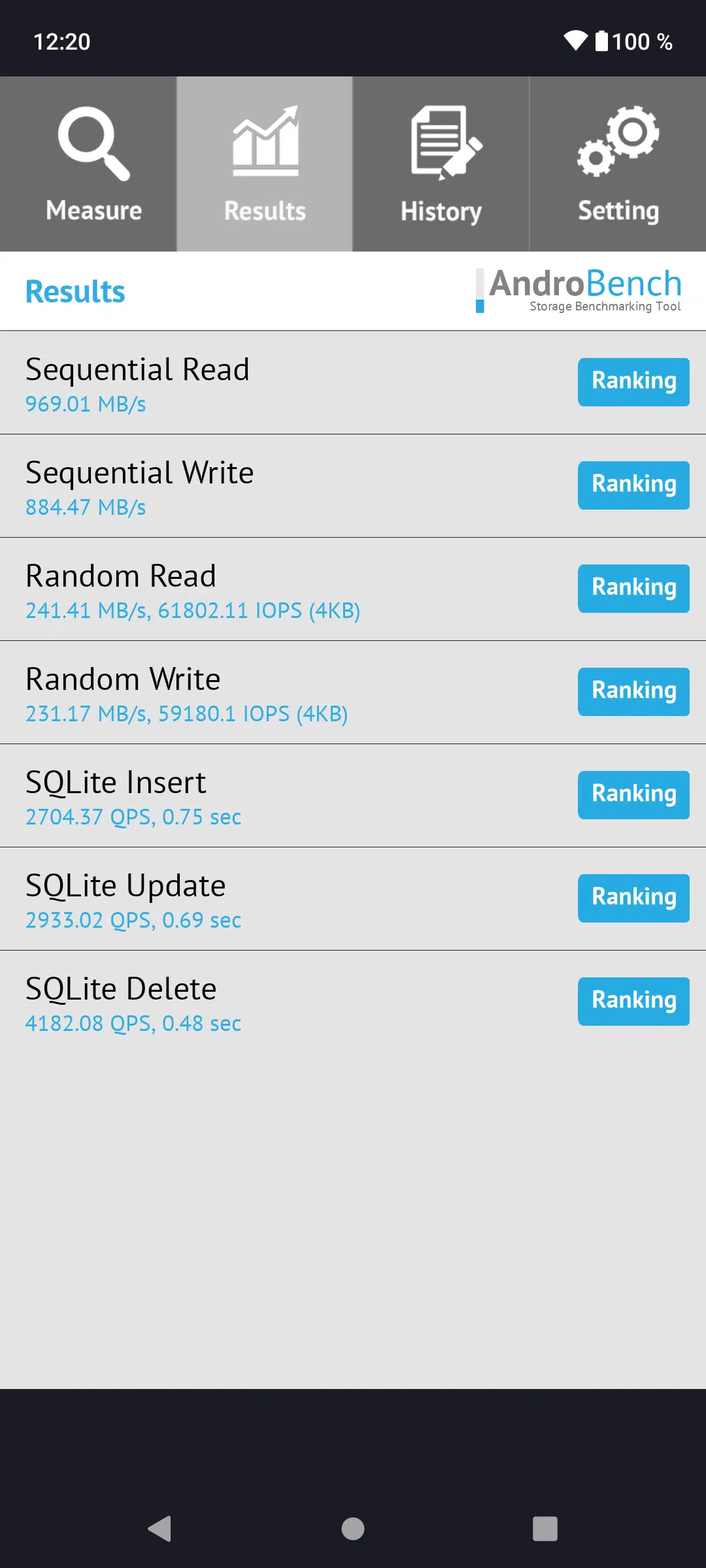Check Ranking for SQLite Delete
Screen dimensions: 706x1568
click(633, 1002)
